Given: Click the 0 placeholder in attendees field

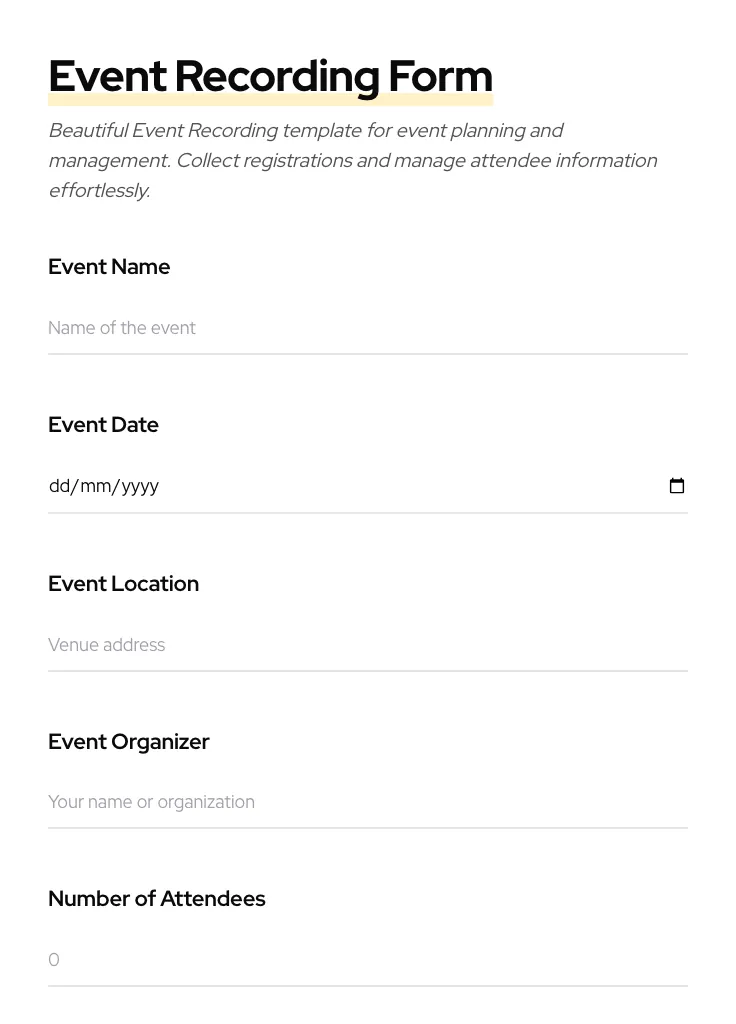Looking at the screenshot, I should coord(54,960).
